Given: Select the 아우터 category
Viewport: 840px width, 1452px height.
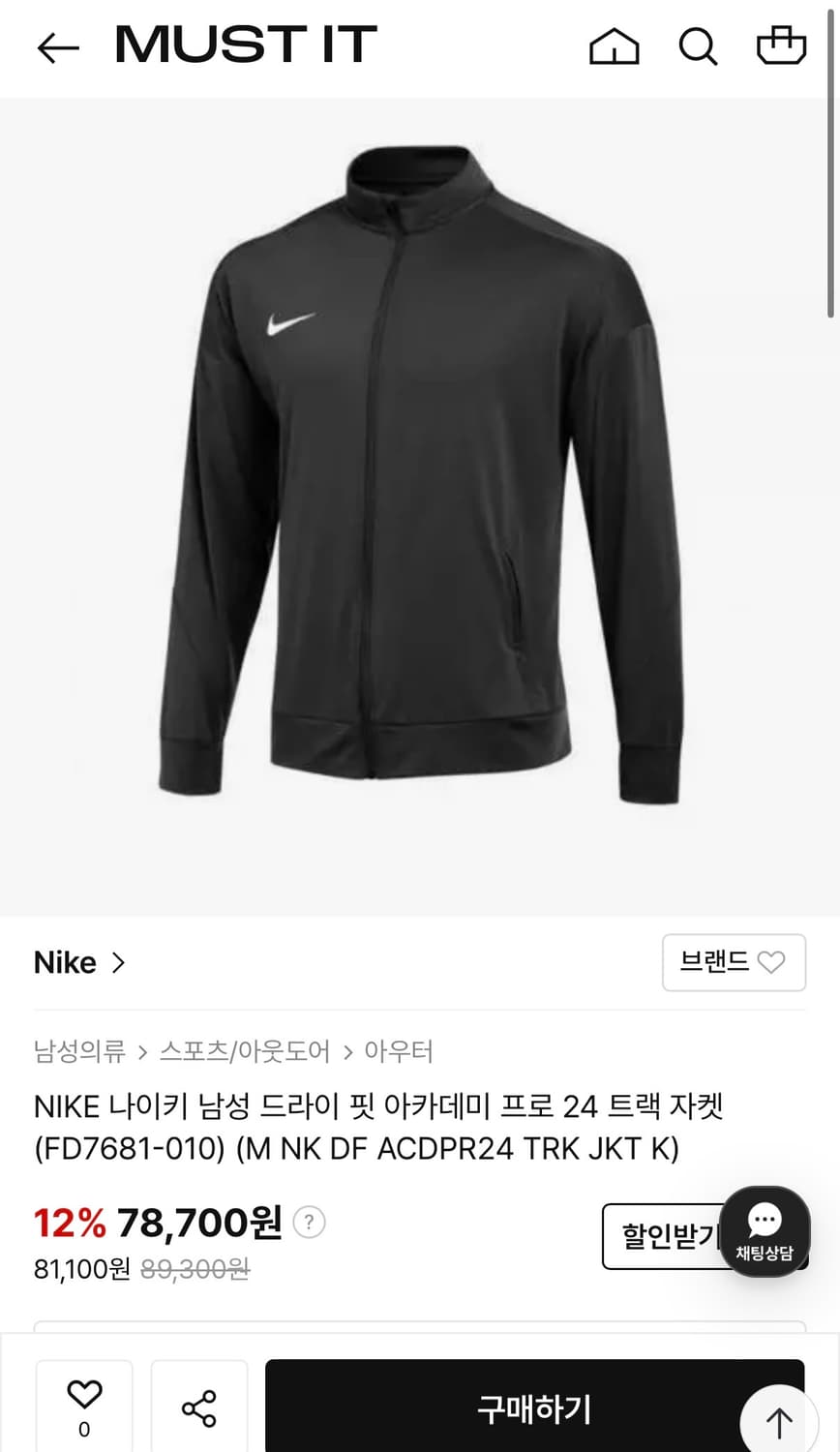Looking at the screenshot, I should [x=400, y=1051].
